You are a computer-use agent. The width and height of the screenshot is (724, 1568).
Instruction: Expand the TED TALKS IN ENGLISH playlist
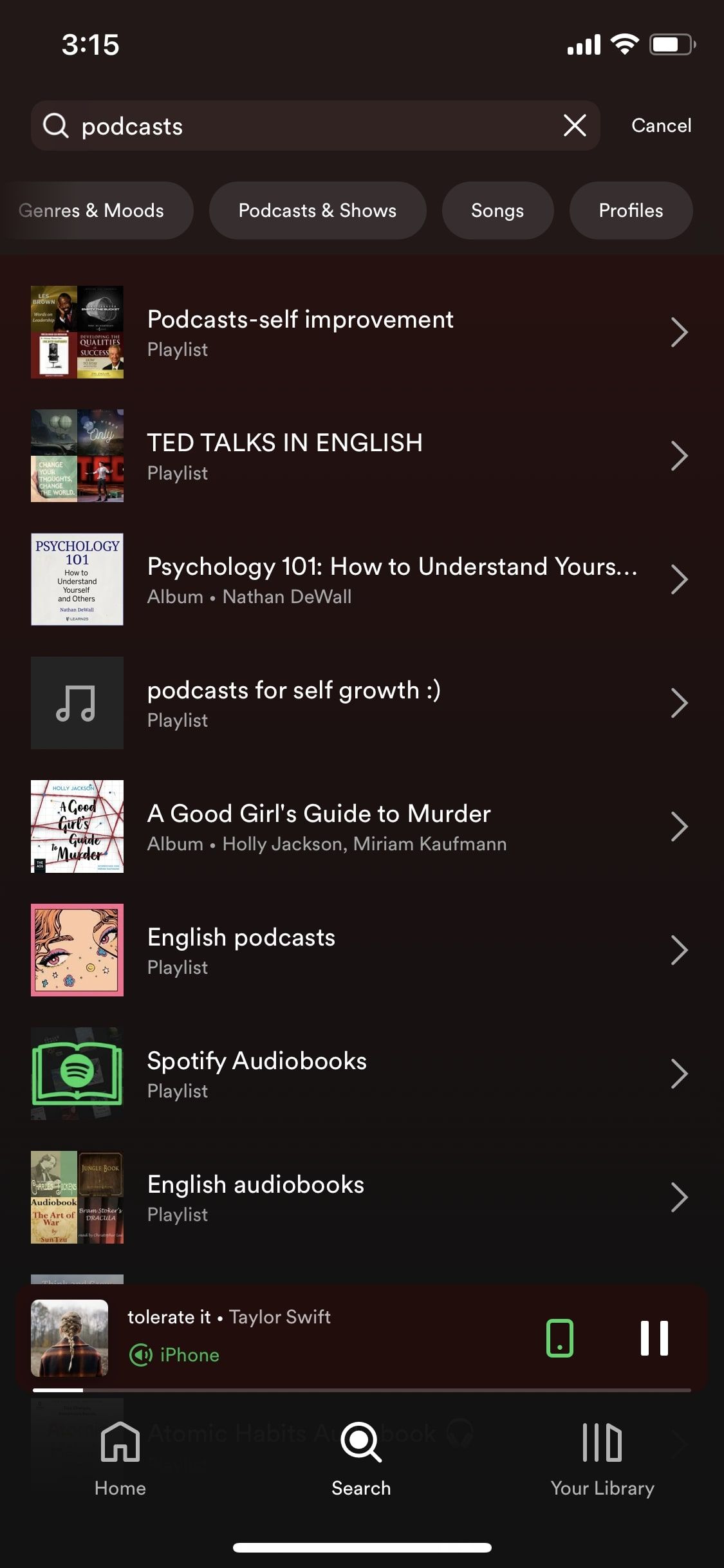(x=362, y=455)
